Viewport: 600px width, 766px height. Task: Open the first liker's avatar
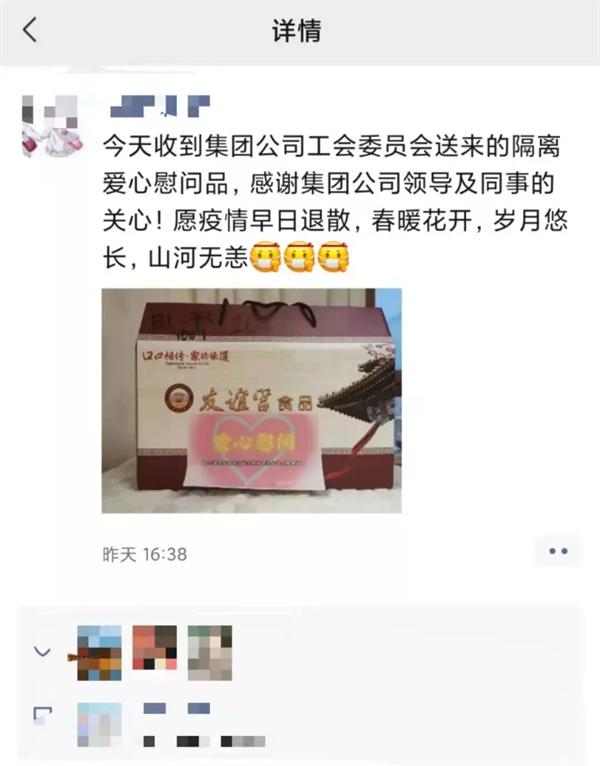(x=99, y=653)
